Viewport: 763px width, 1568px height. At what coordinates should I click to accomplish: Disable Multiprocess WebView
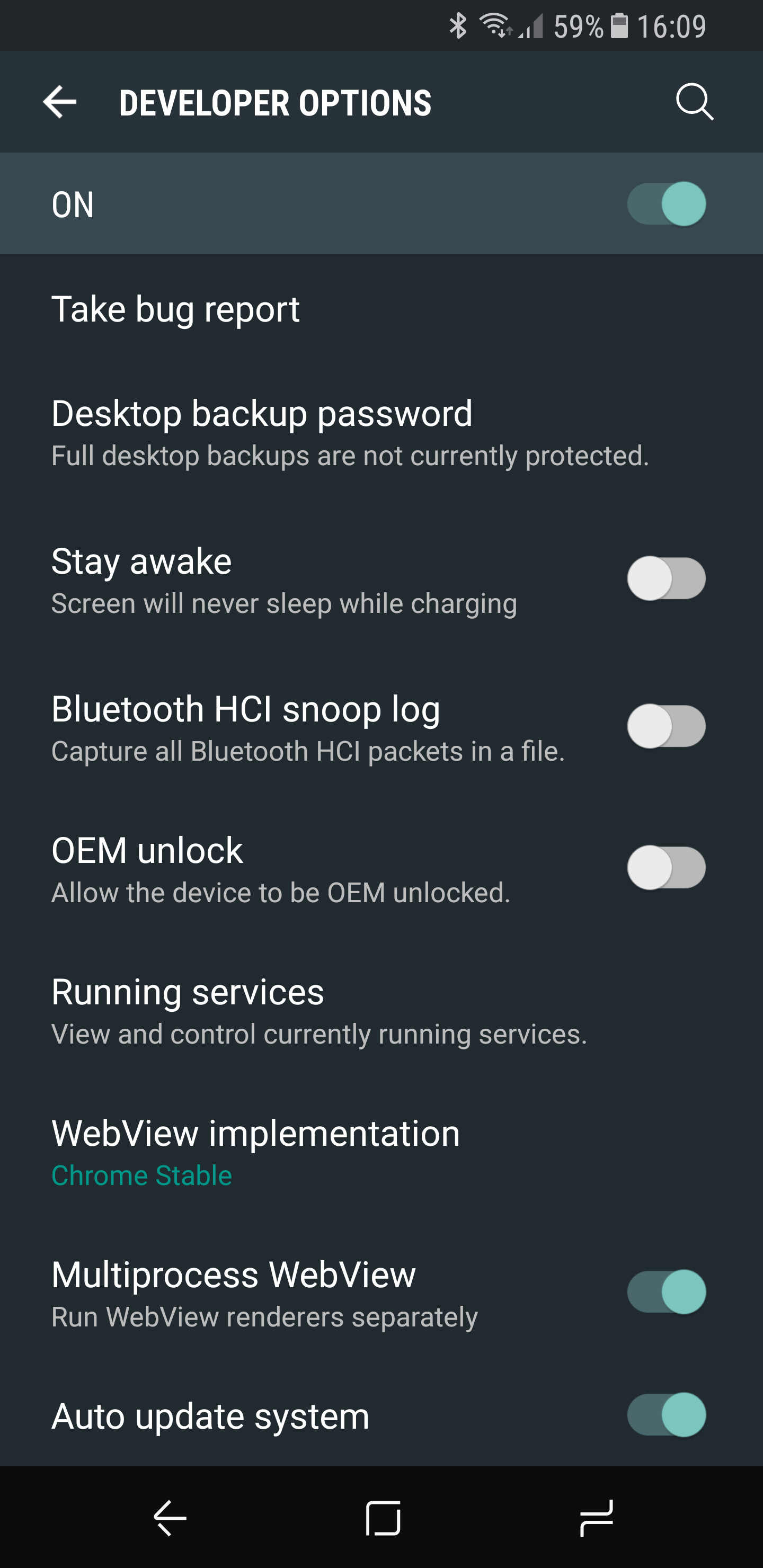click(x=666, y=1291)
